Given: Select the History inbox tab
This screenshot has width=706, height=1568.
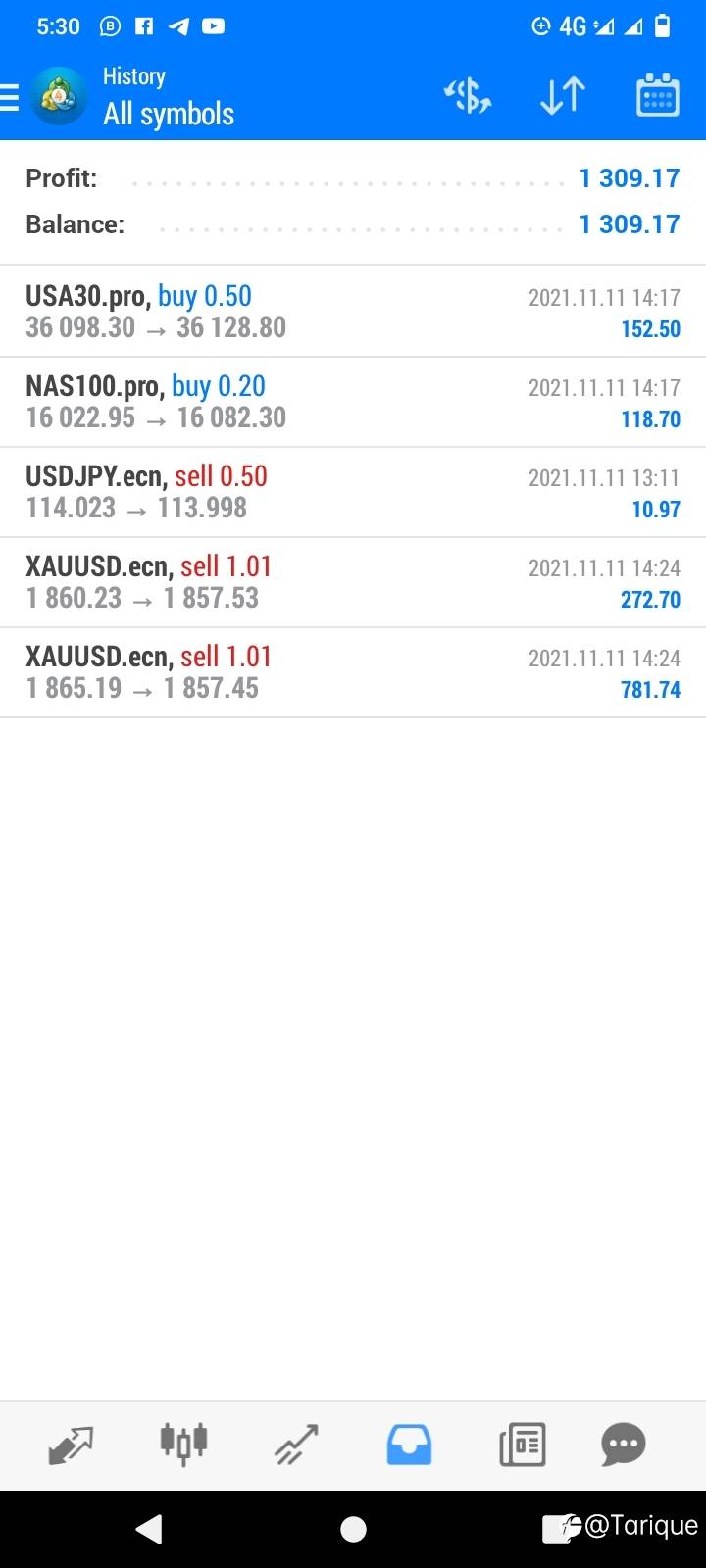Looking at the screenshot, I should pyautogui.click(x=409, y=1445).
